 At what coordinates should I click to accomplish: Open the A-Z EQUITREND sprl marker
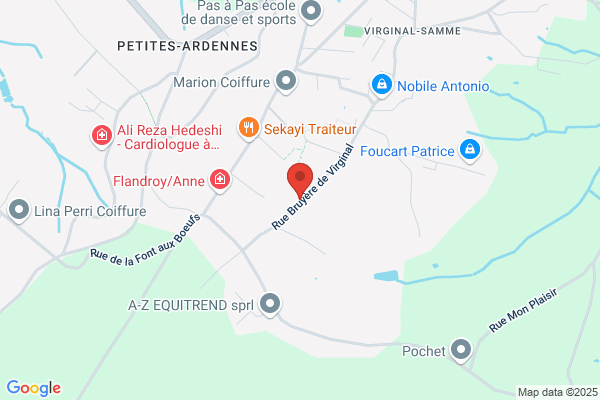270,305
